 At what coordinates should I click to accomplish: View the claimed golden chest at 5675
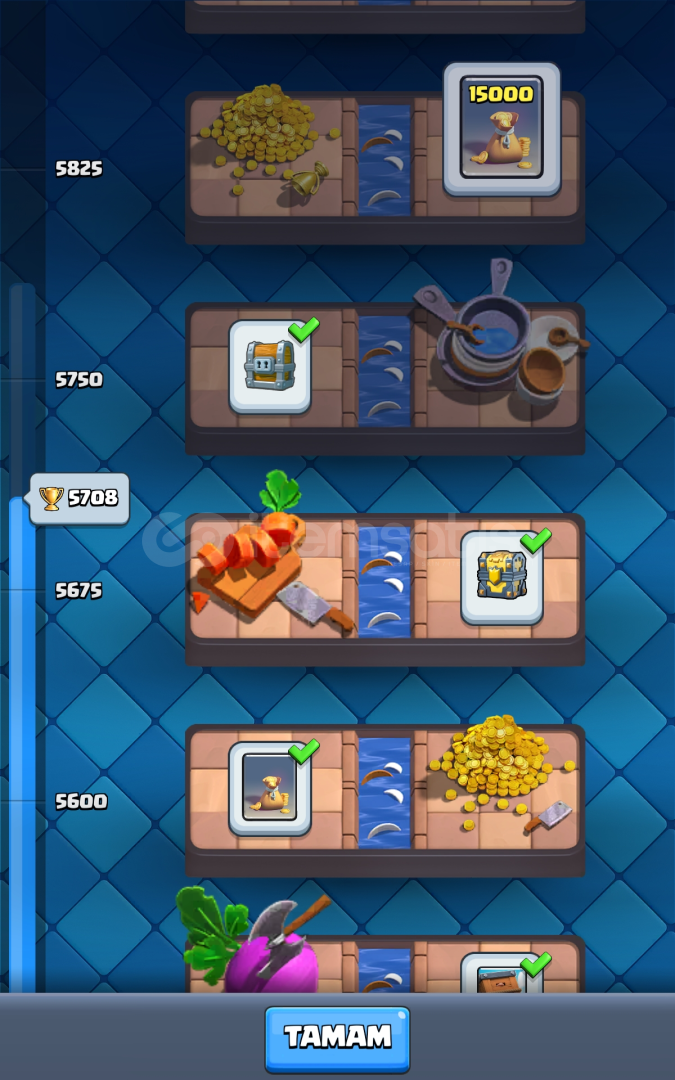point(502,578)
